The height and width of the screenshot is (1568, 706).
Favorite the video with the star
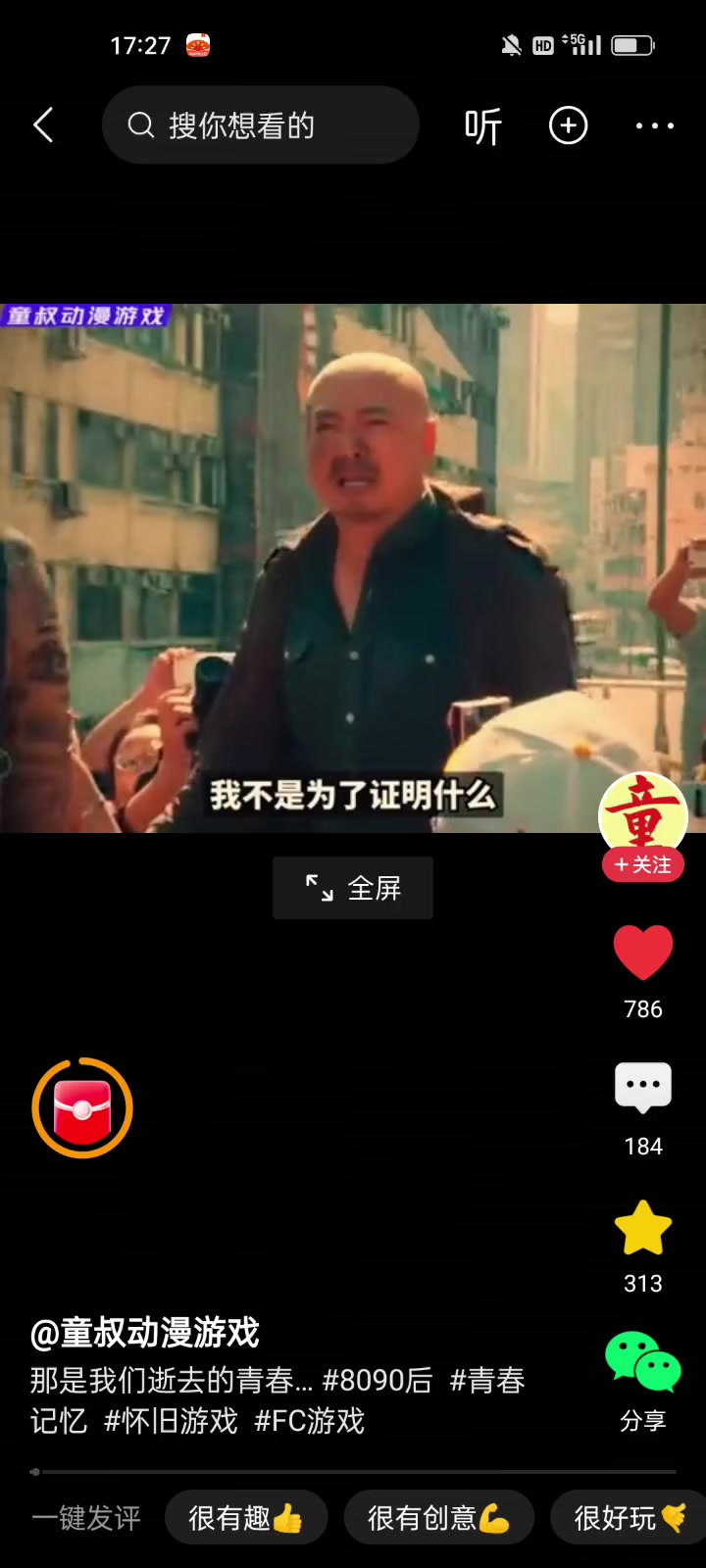click(x=643, y=1228)
